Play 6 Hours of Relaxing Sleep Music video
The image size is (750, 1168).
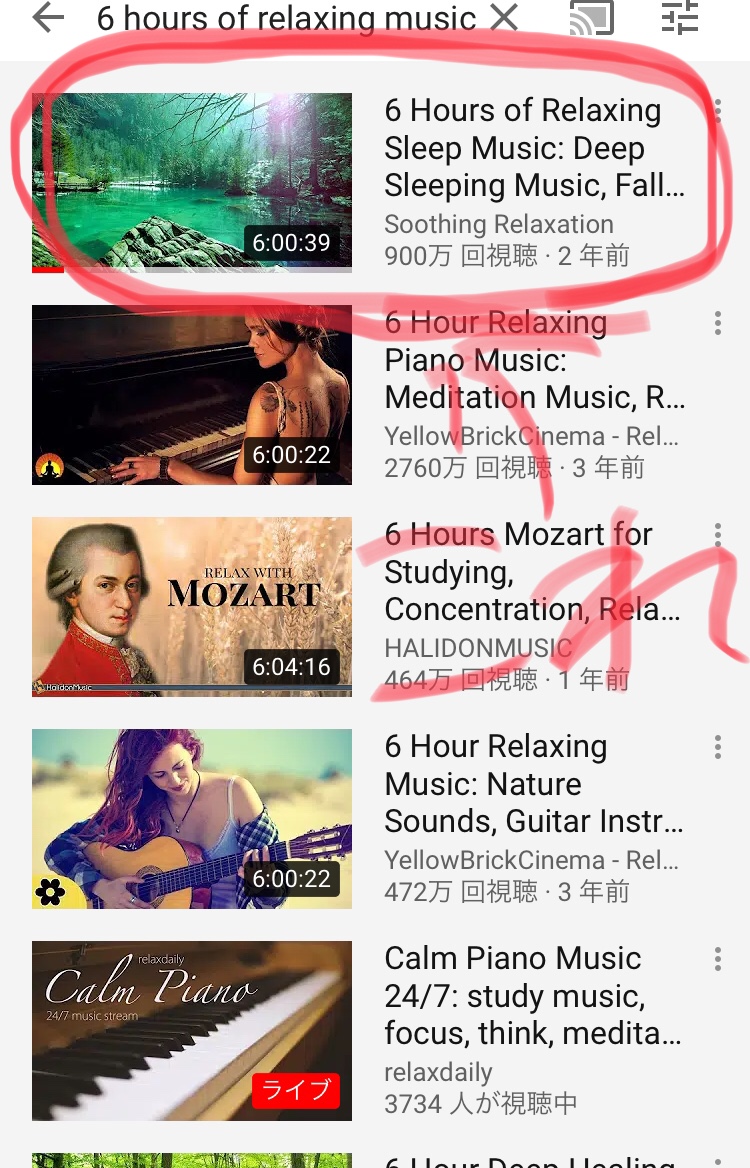pos(192,182)
